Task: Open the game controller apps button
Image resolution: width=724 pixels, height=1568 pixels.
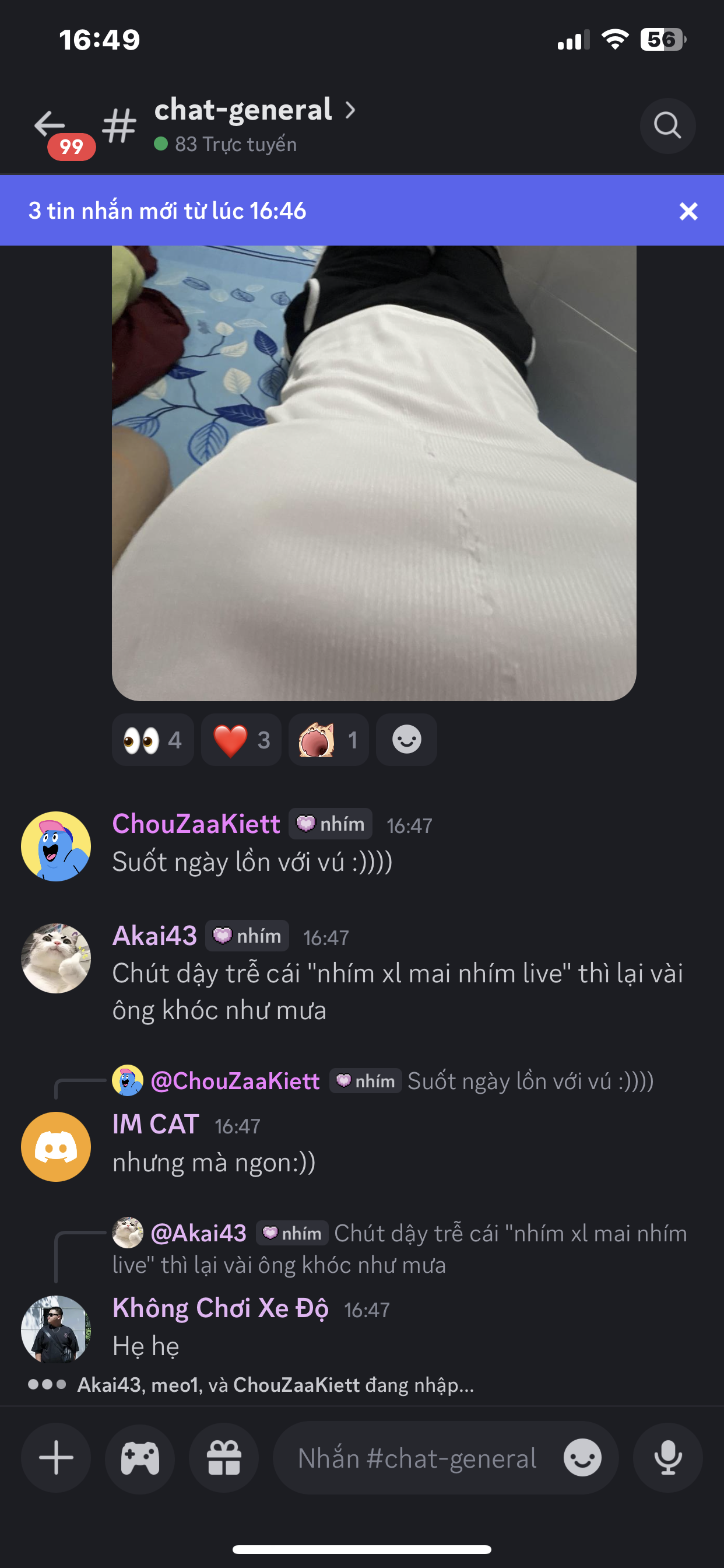Action: [x=140, y=1458]
